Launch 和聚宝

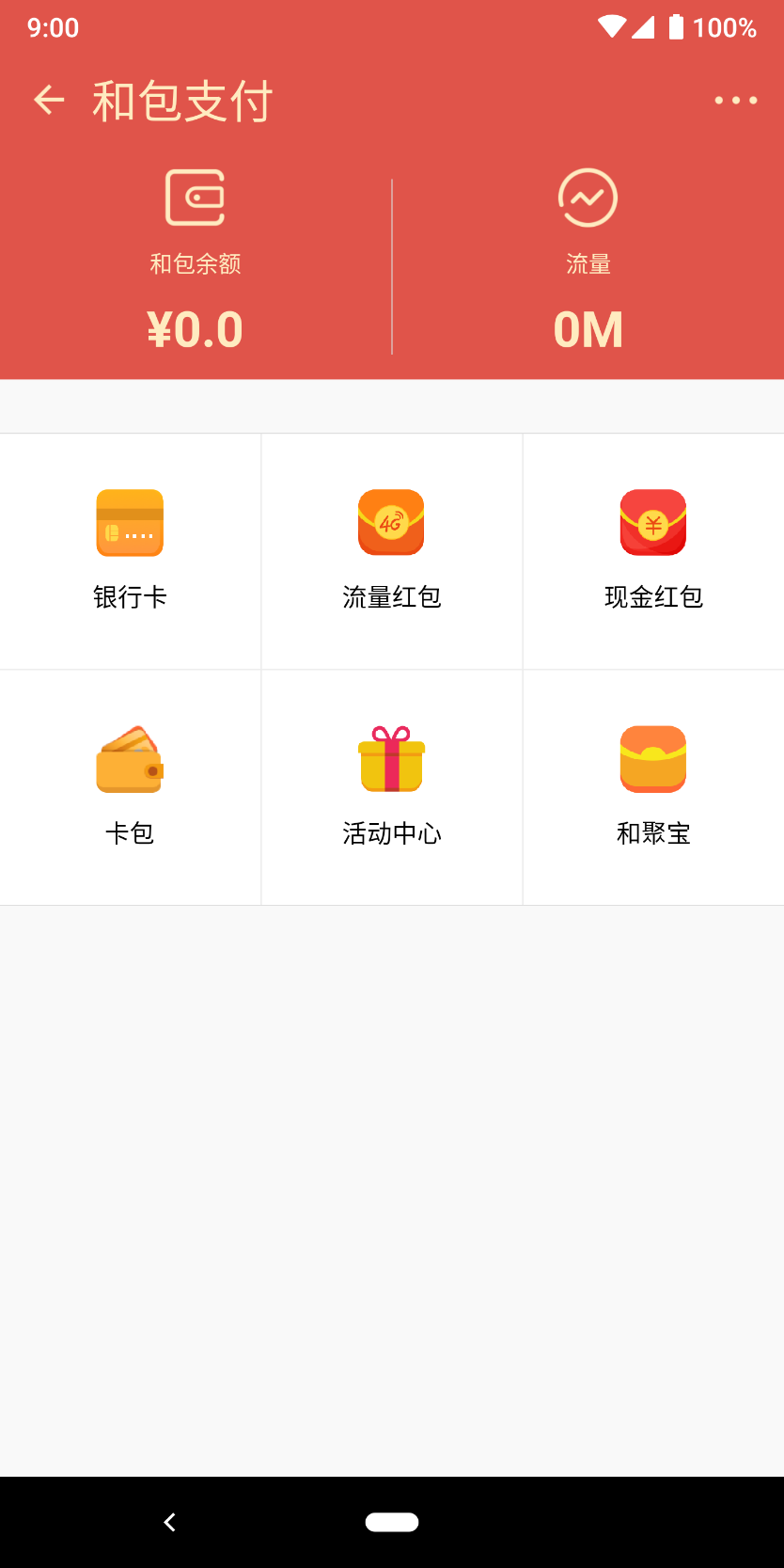tap(653, 787)
